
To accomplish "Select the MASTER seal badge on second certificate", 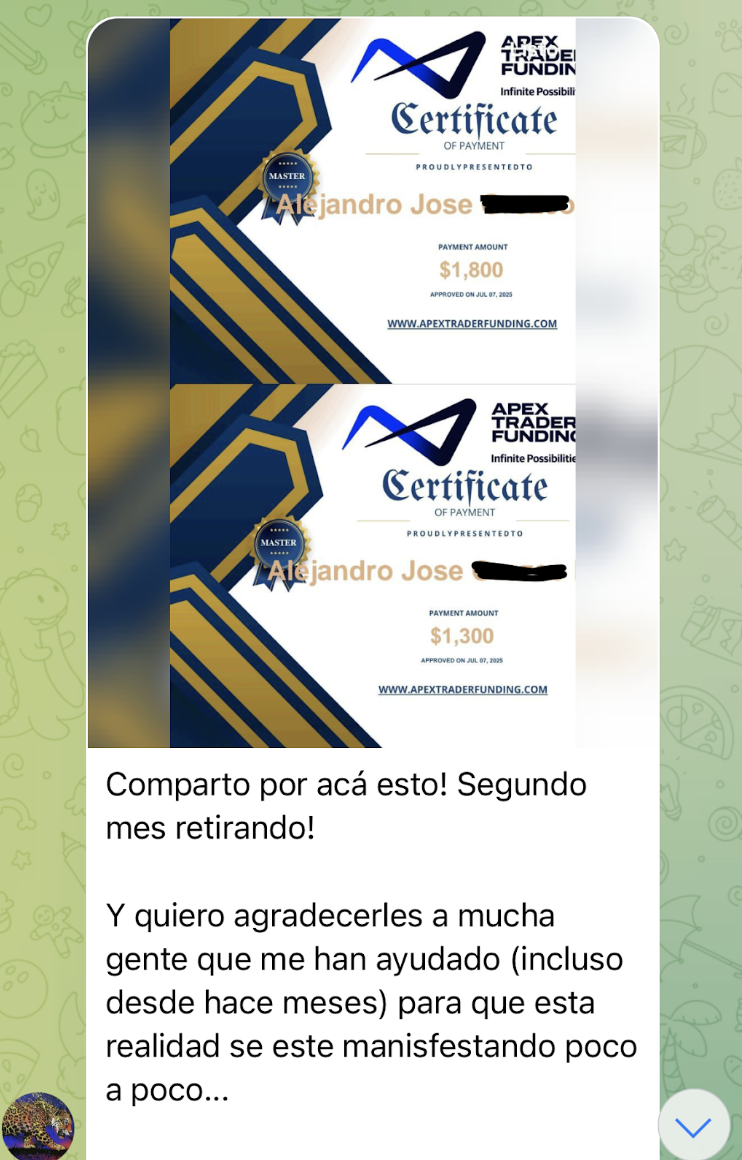I will pos(279,543).
